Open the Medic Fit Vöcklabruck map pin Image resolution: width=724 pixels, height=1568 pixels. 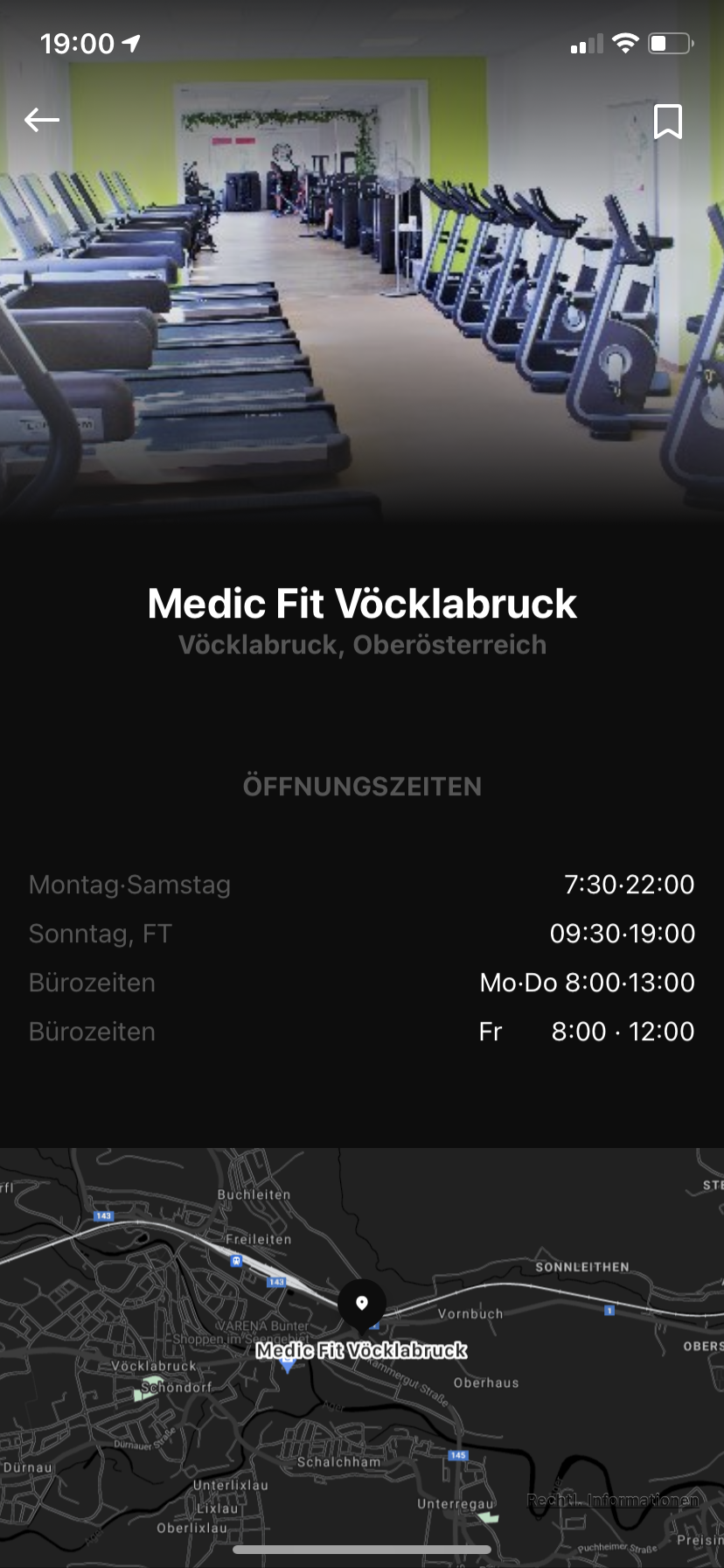362,1305
